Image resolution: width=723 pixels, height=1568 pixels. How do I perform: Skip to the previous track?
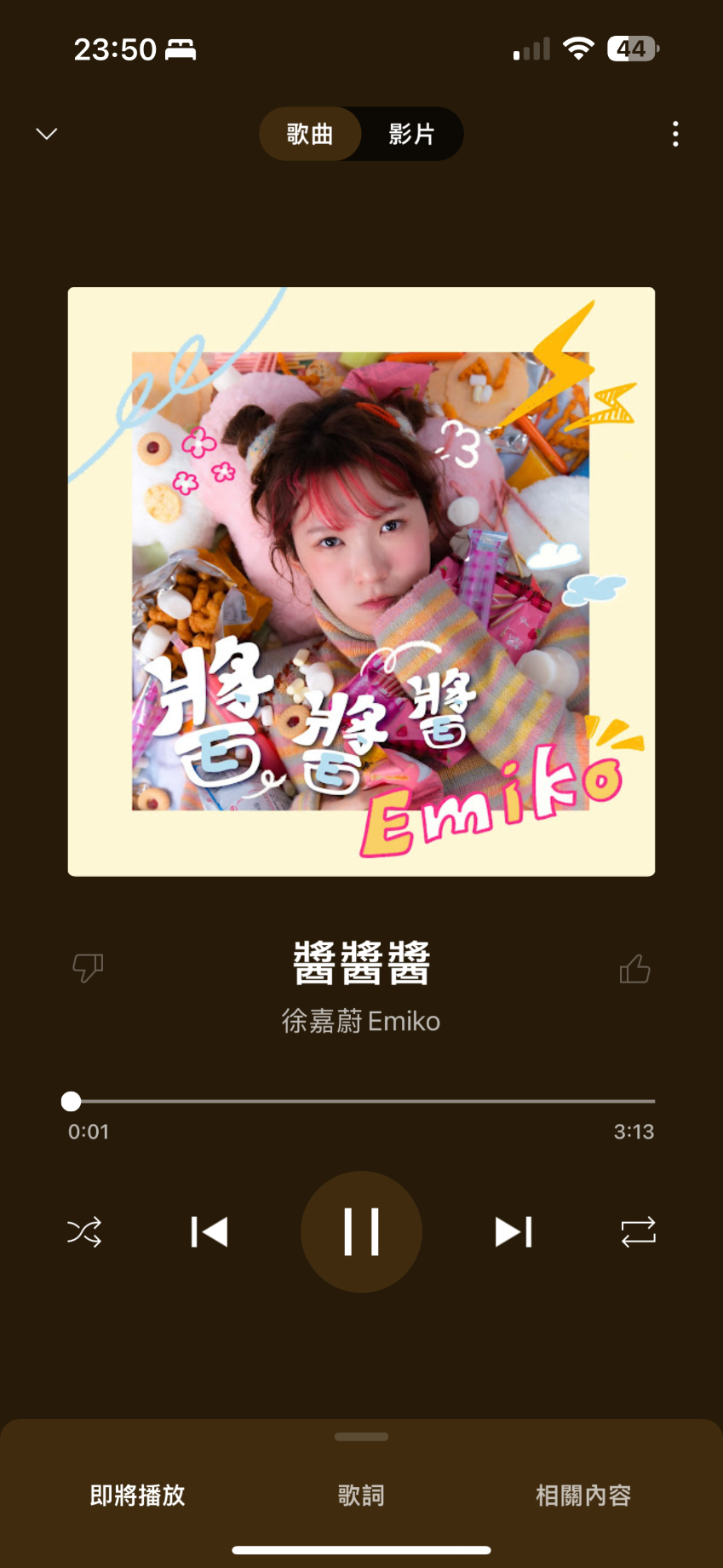[x=209, y=1231]
